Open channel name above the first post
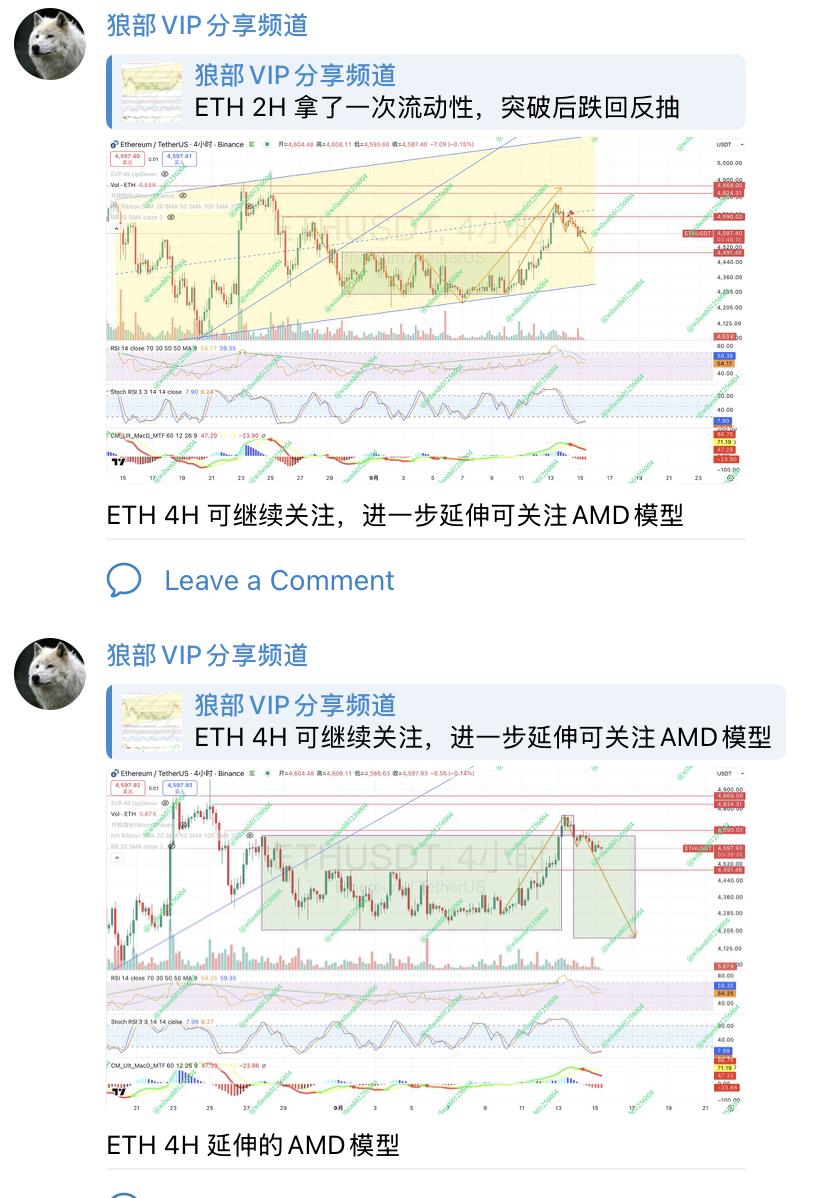The height and width of the screenshot is (1198, 820). point(207,25)
